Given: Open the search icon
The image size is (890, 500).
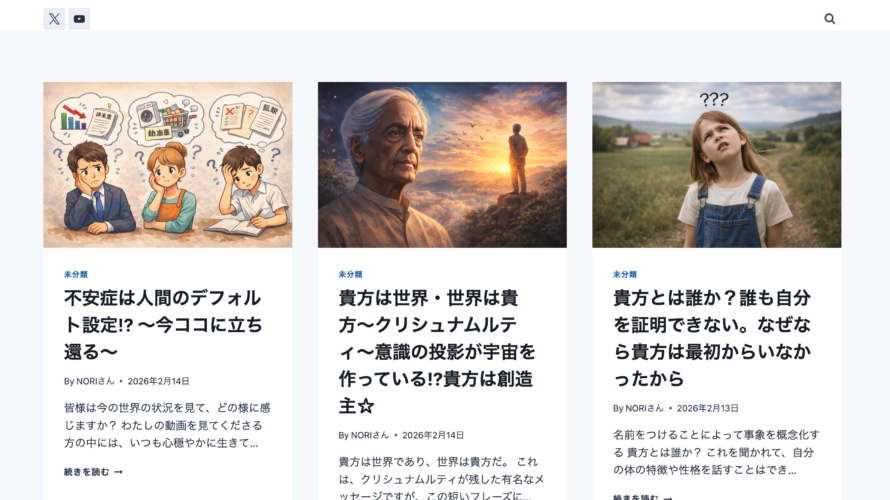Looking at the screenshot, I should [x=829, y=19].
